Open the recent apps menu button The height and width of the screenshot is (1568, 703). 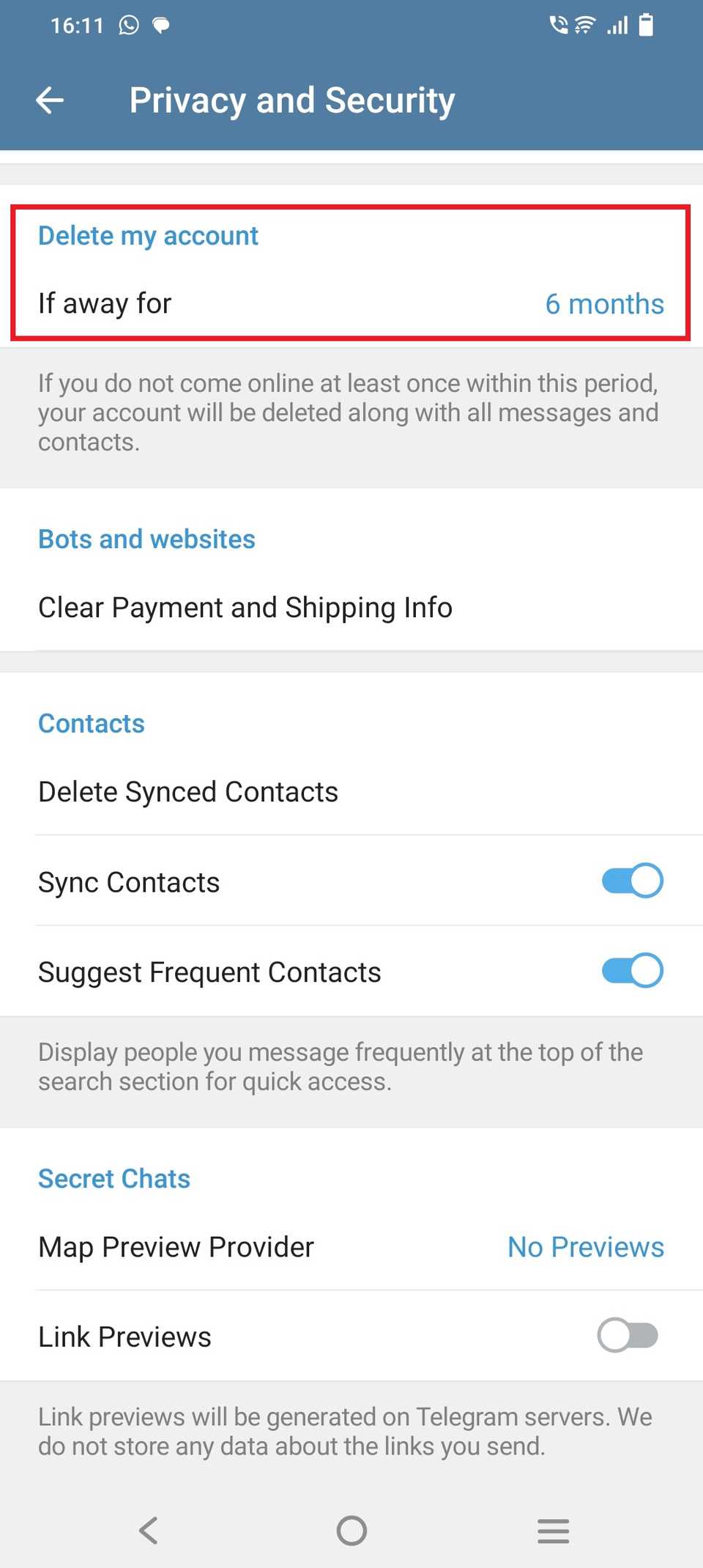tap(553, 1531)
